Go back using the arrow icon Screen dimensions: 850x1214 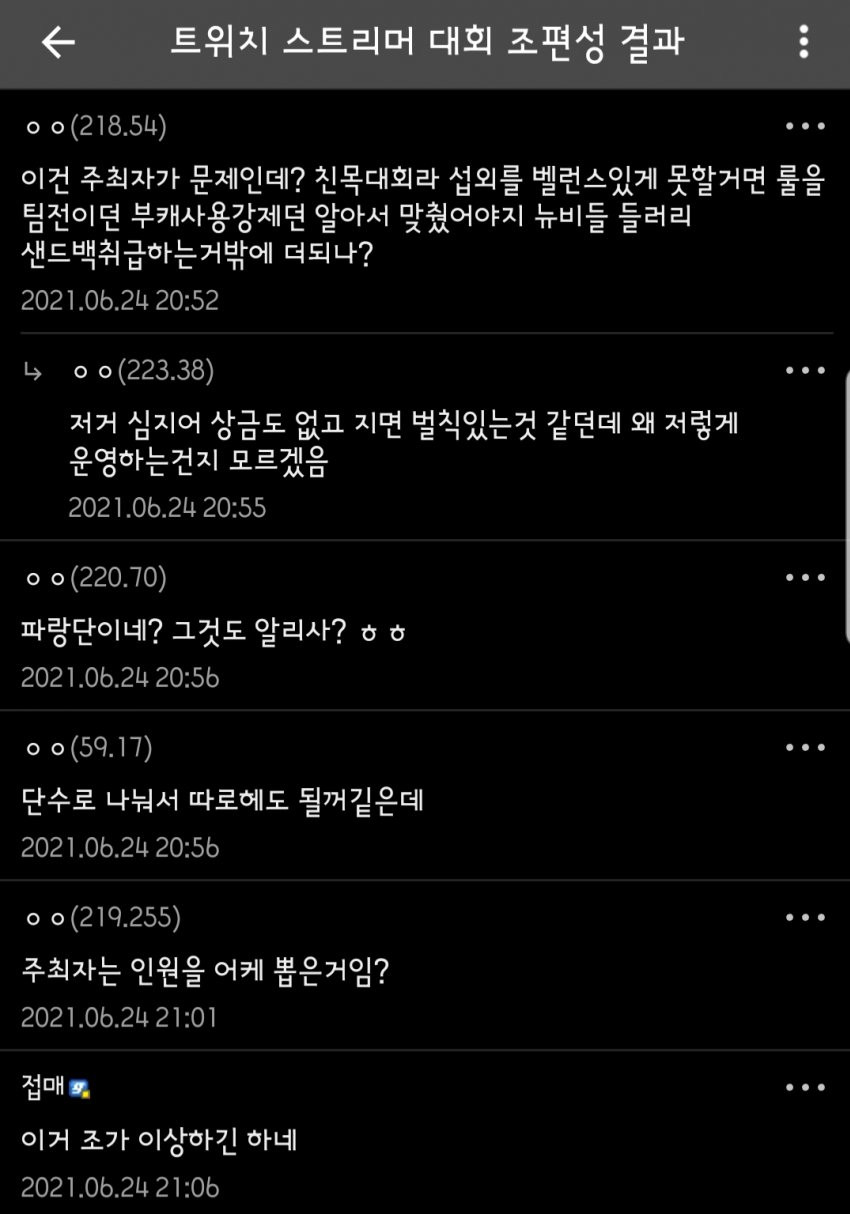58,42
